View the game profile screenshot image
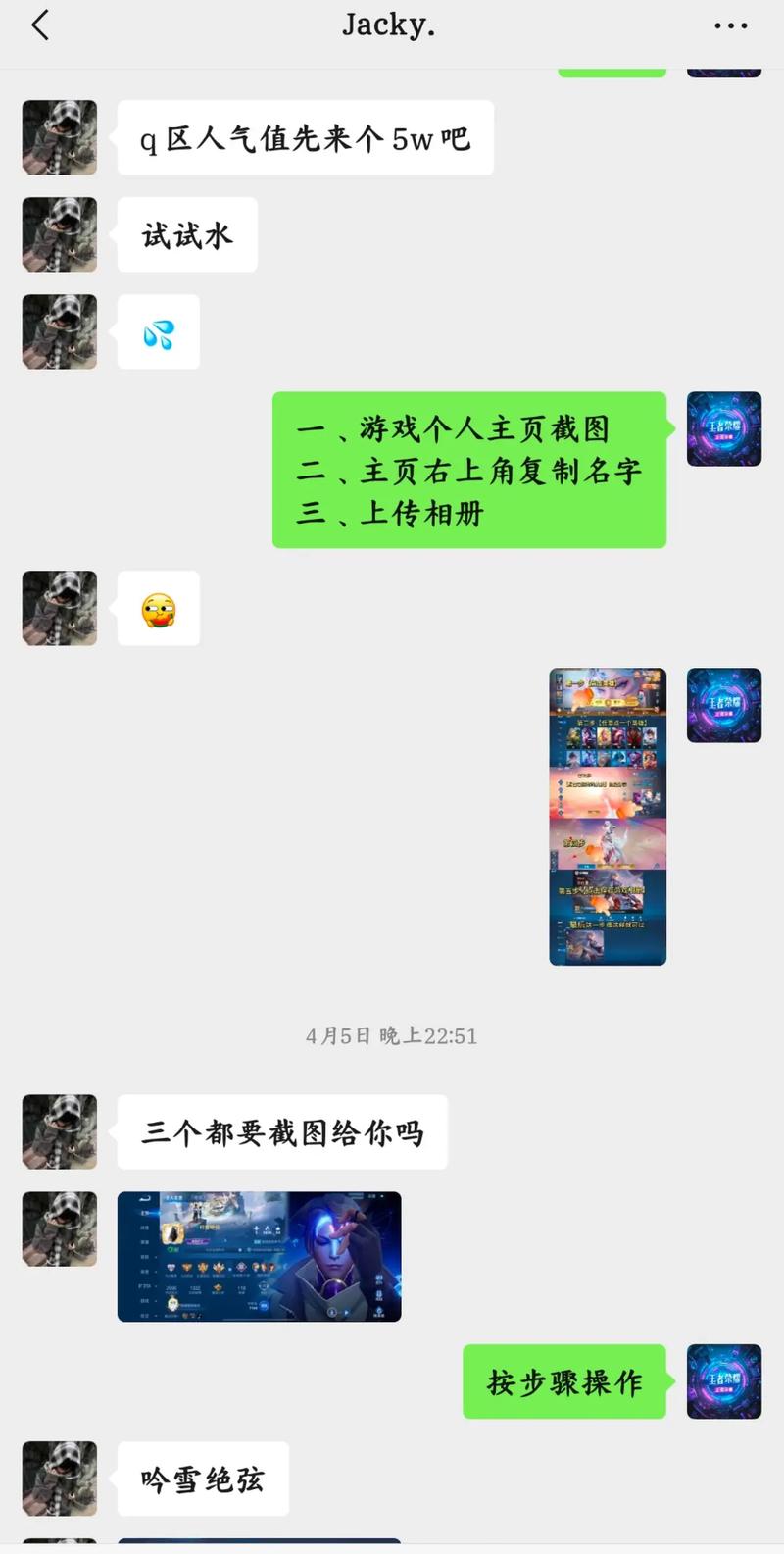Image resolution: width=784 pixels, height=1554 pixels. (259, 1256)
